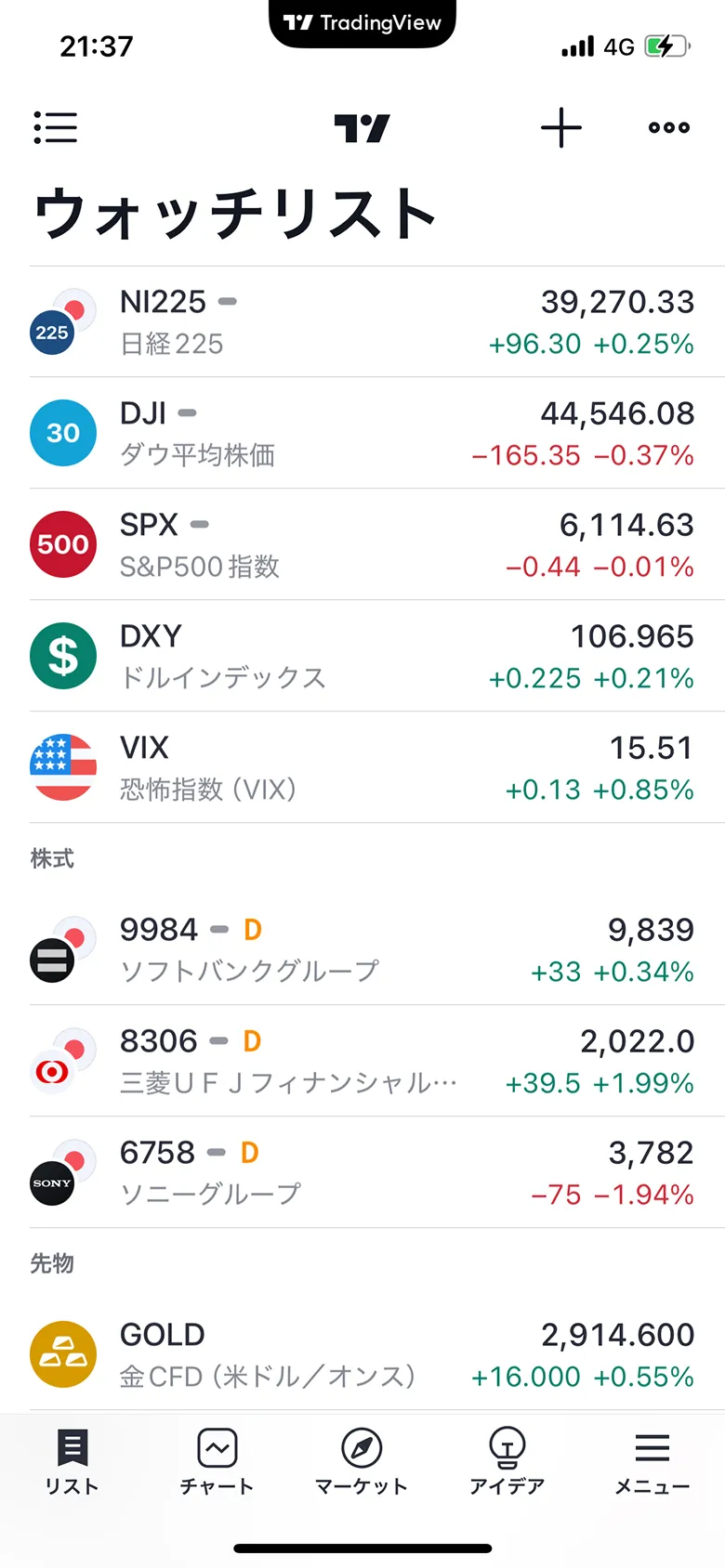725x1568 pixels.
Task: Tap the plus icon to add a symbol
Action: click(560, 128)
